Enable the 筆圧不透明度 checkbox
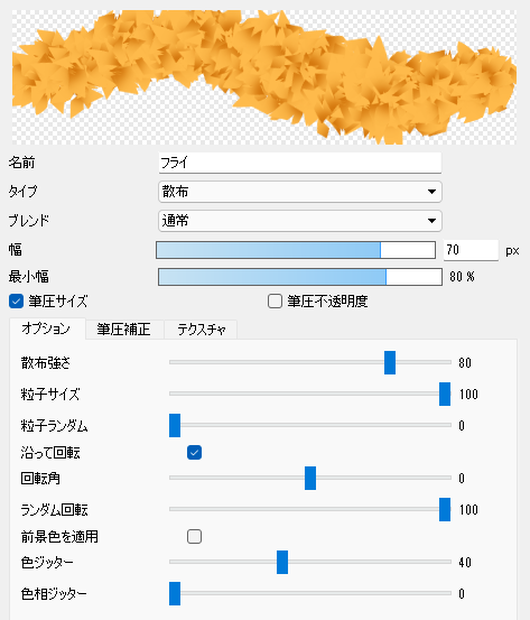The image size is (530, 620). click(275, 301)
